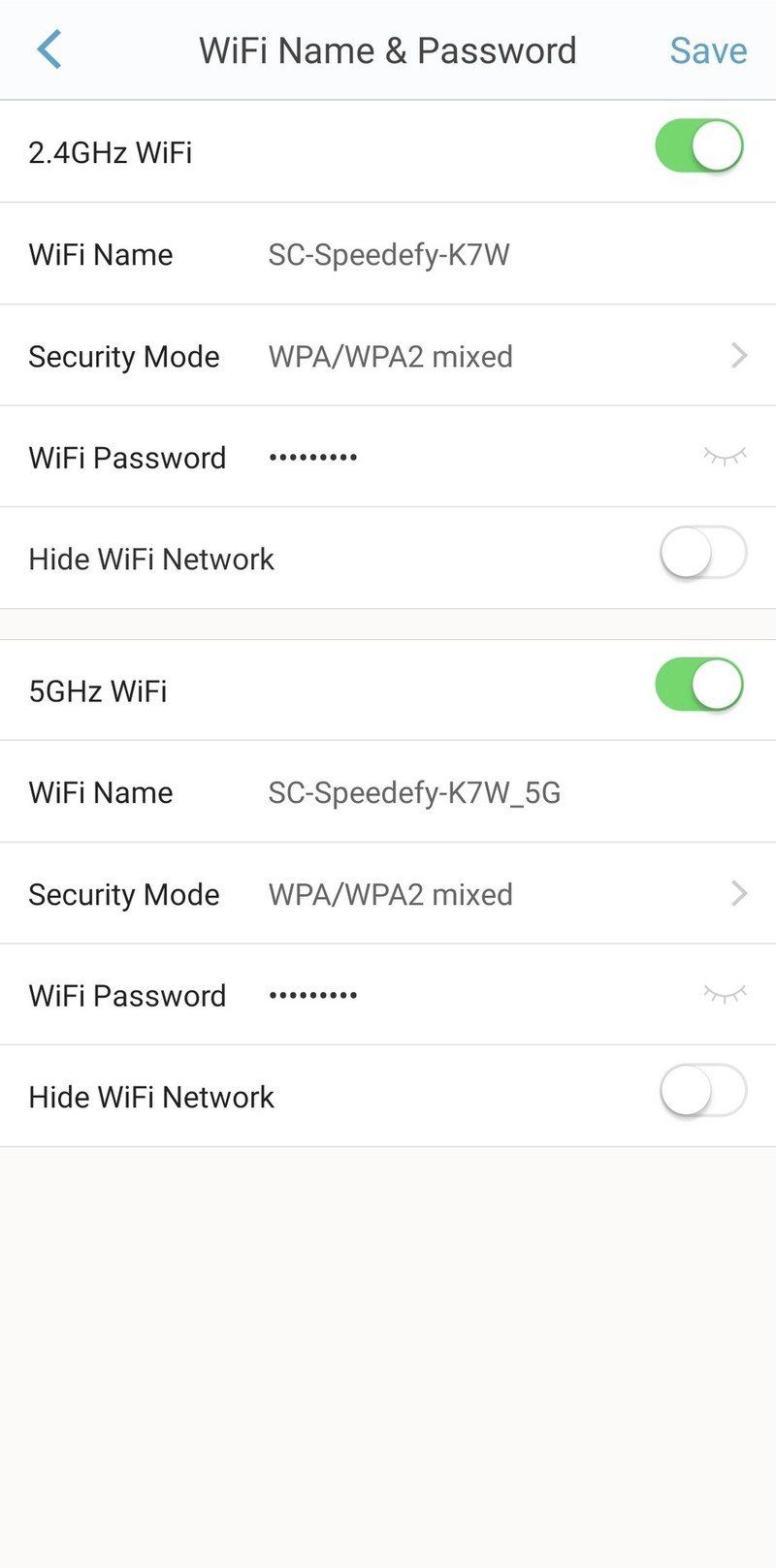The height and width of the screenshot is (1568, 776).
Task: Disable the 5GHz WiFi toggle
Action: point(697,683)
